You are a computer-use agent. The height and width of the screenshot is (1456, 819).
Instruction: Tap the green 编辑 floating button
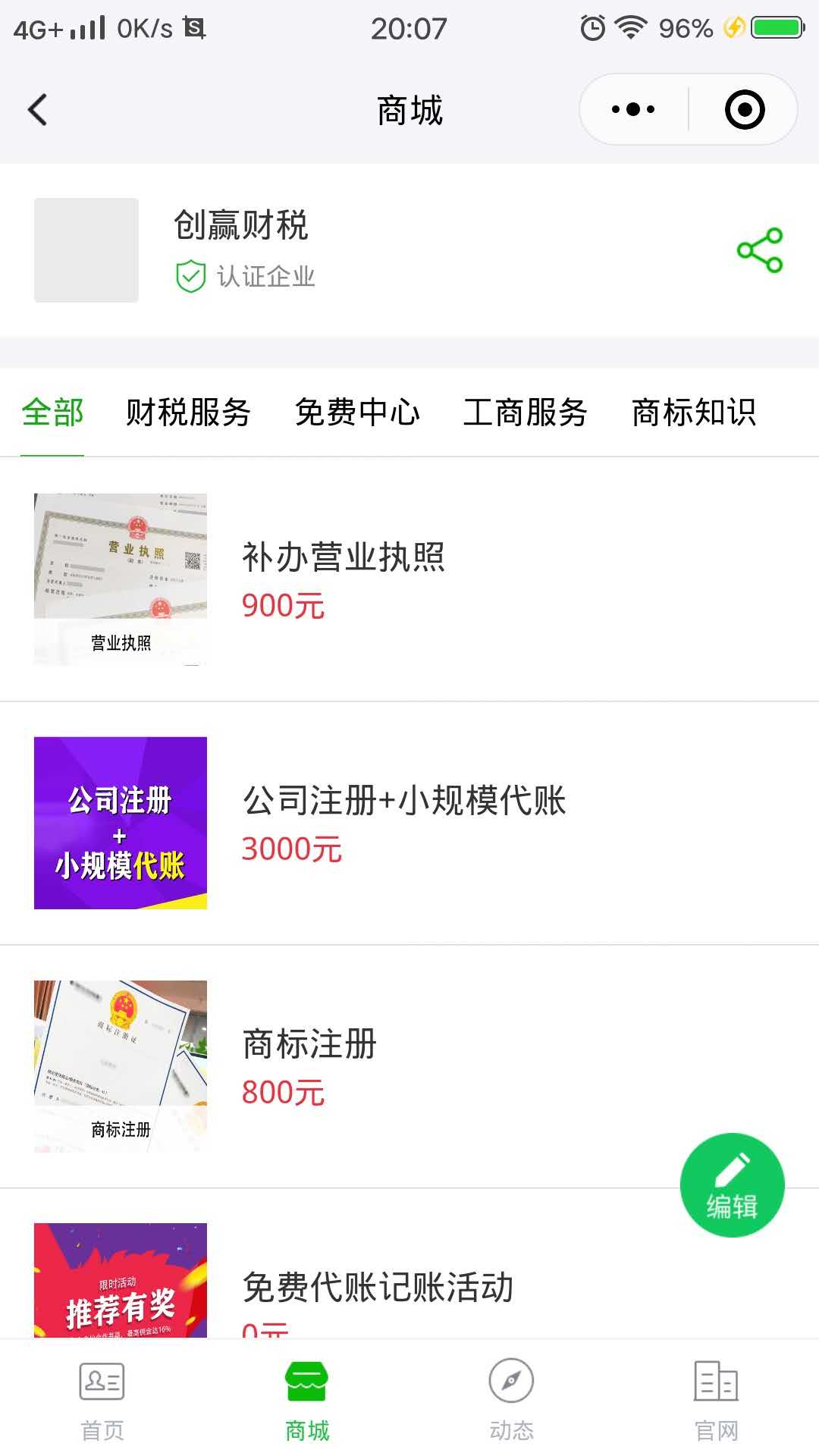click(x=732, y=1185)
